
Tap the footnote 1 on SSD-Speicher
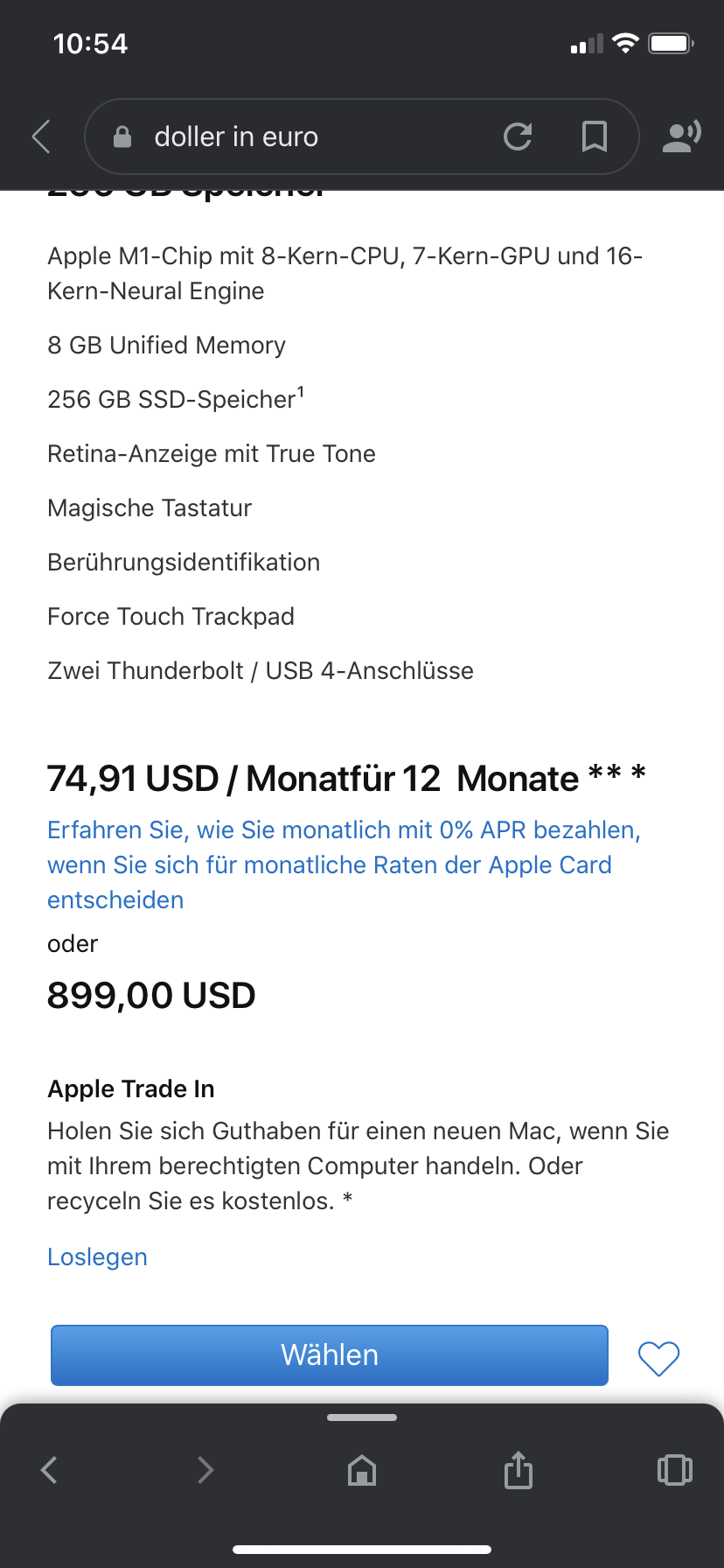[300, 390]
